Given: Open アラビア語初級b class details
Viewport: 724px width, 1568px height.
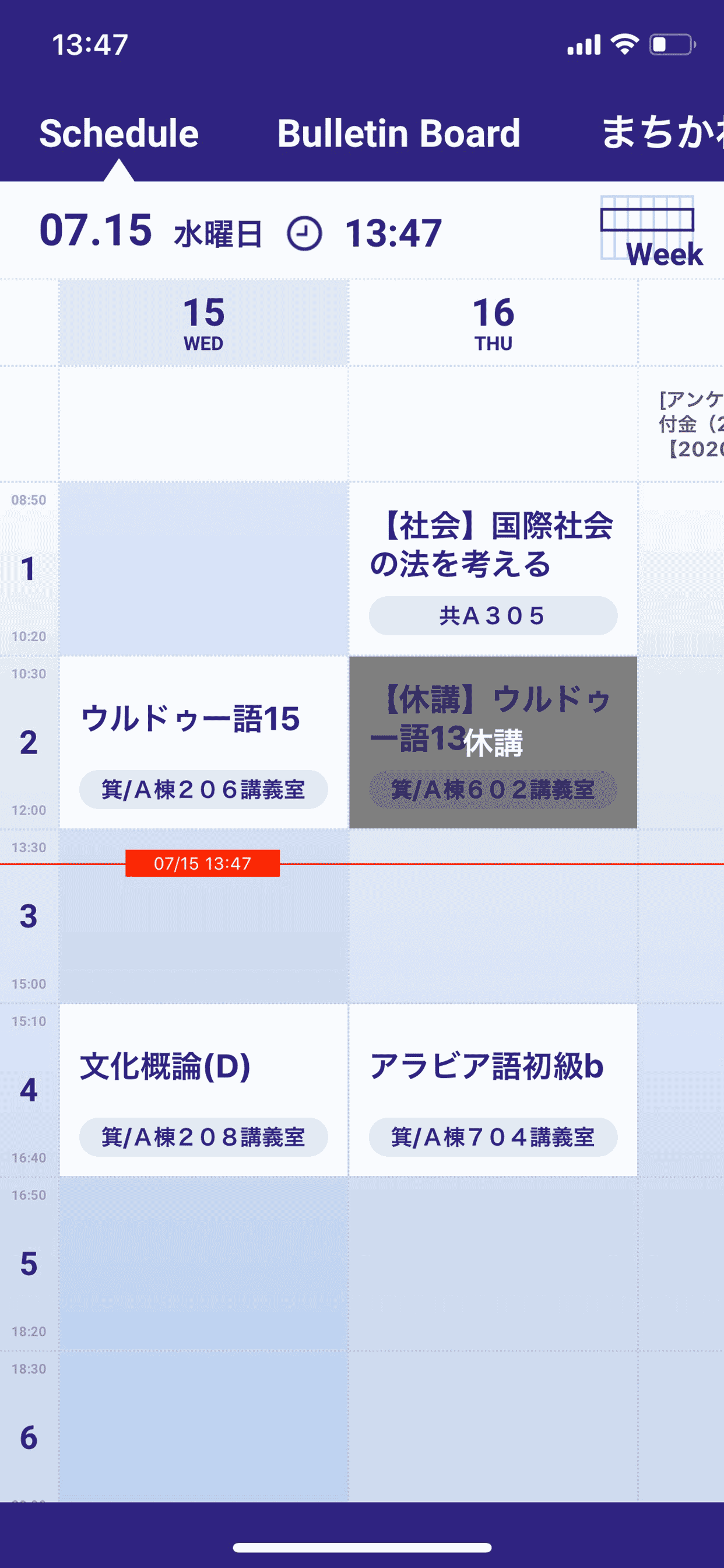Looking at the screenshot, I should pos(493,1090).
